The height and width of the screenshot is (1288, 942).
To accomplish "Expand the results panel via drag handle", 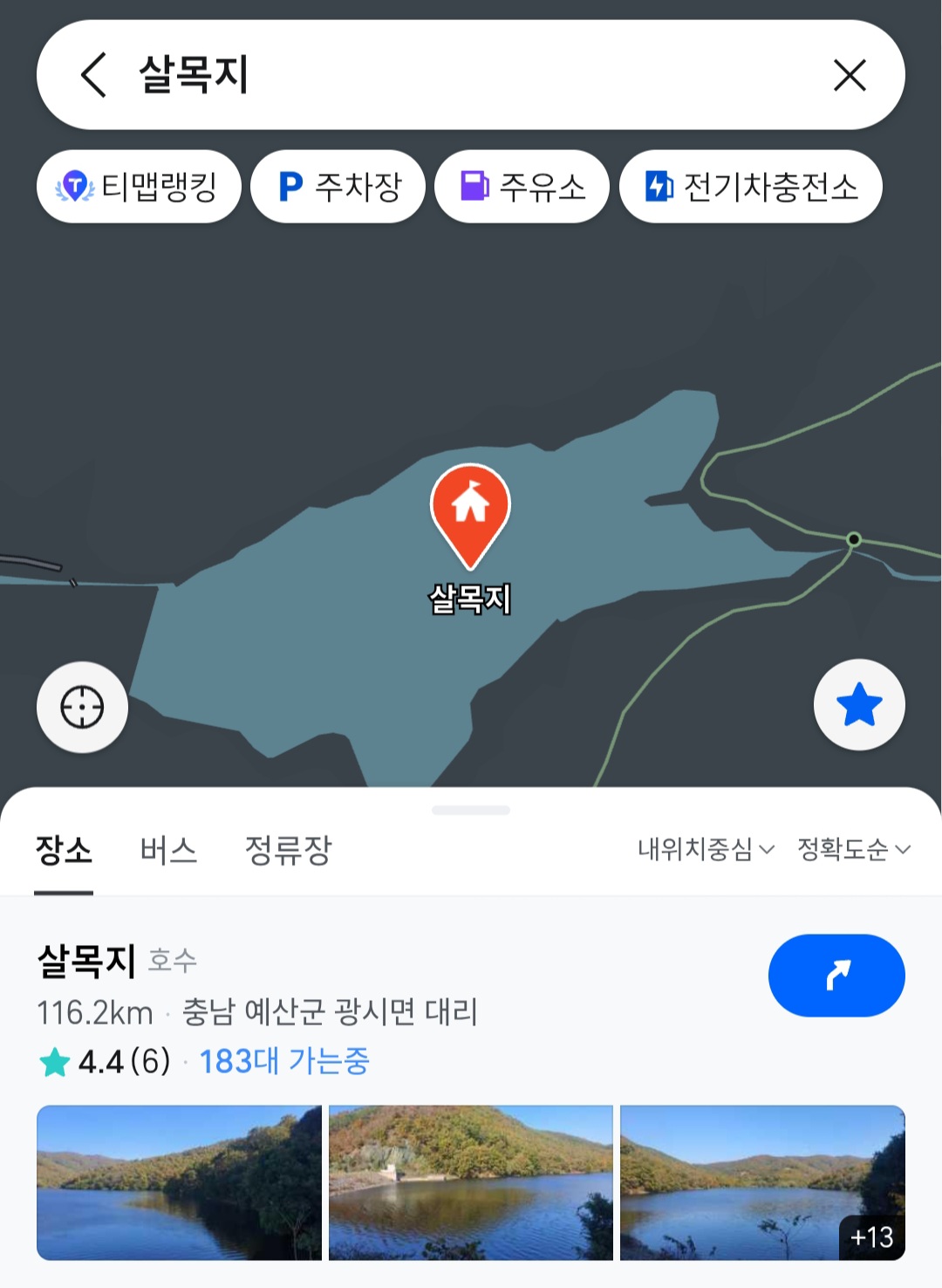I will coord(471,809).
